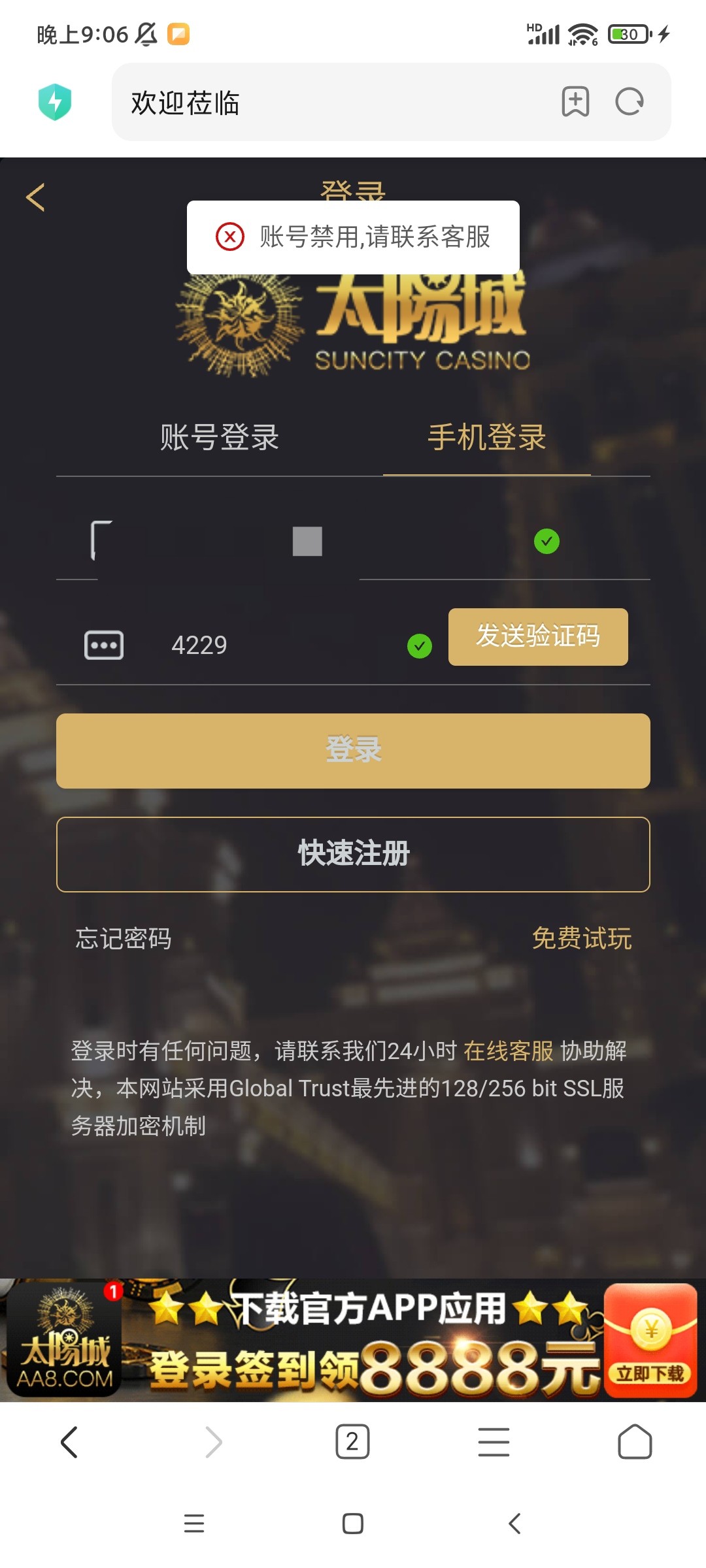
Task: Open the 在线客服 customer service link
Action: [x=509, y=1051]
